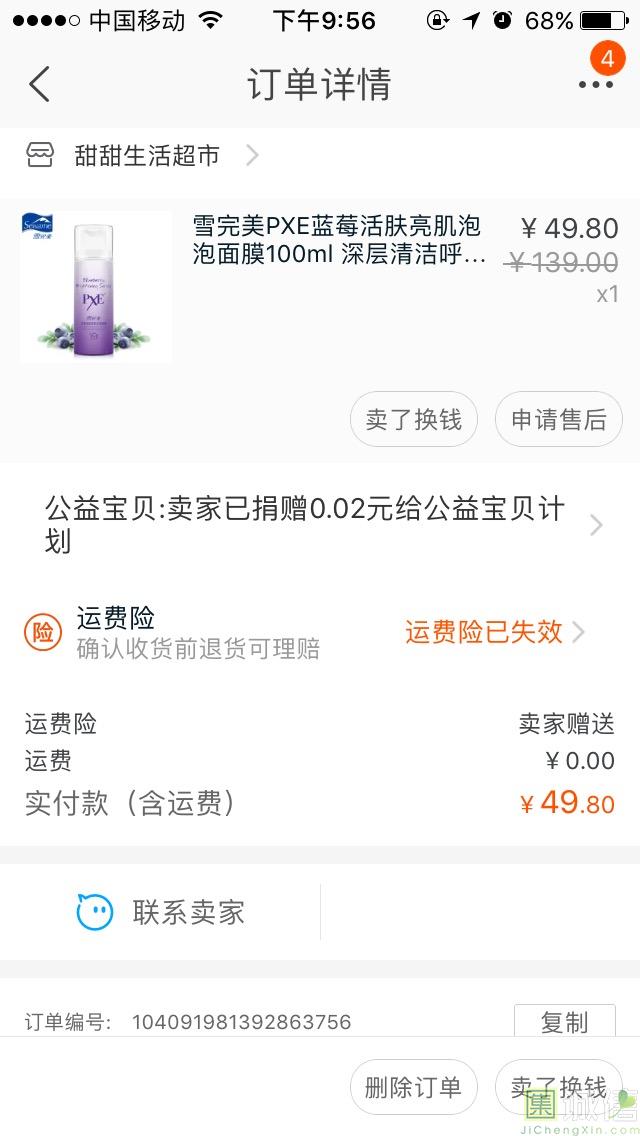Go back from the order details page
Viewport: 640px width, 1136px height.
[x=40, y=85]
